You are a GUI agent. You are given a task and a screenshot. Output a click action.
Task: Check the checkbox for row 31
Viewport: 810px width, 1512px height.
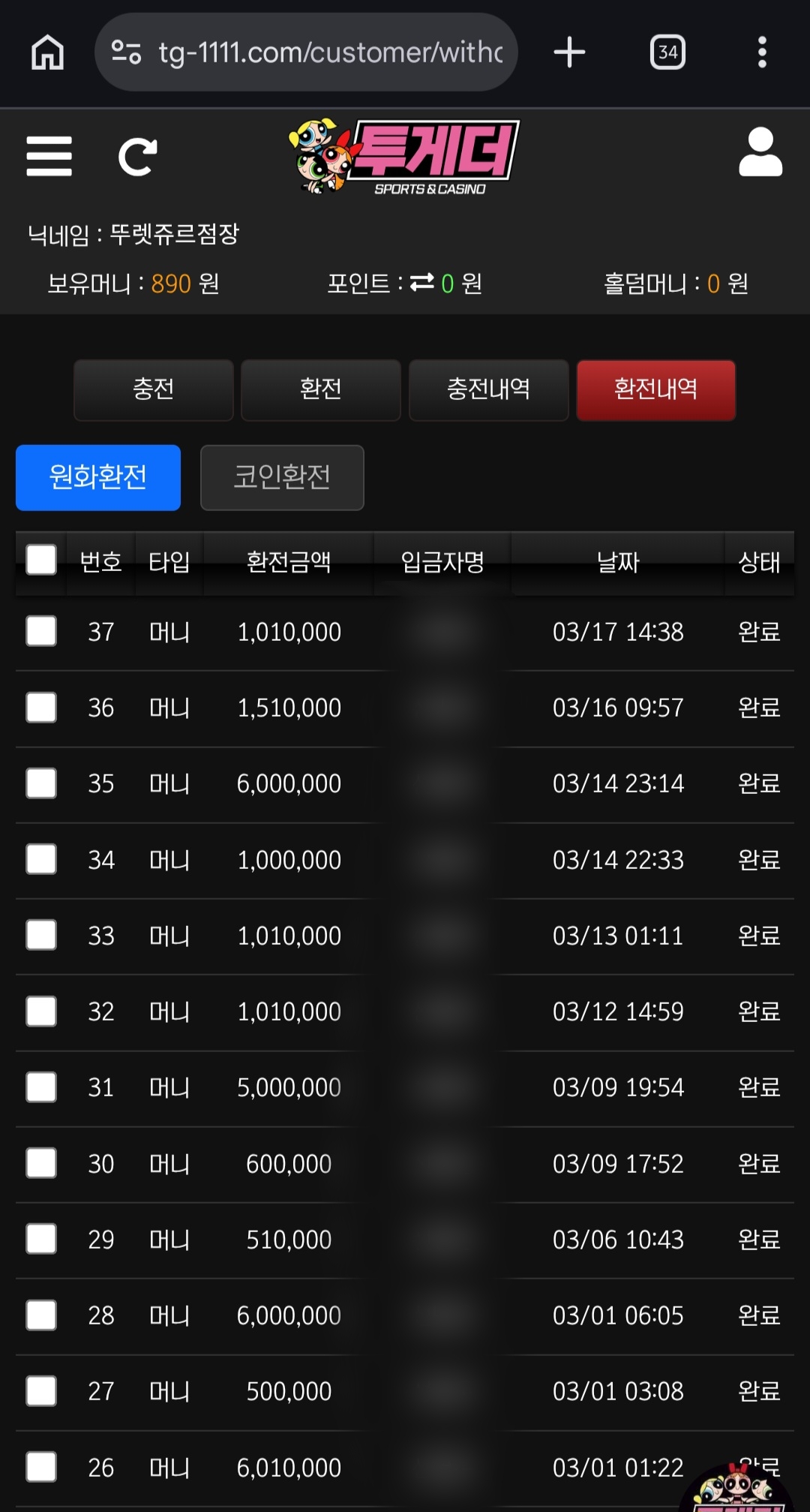click(x=40, y=1087)
